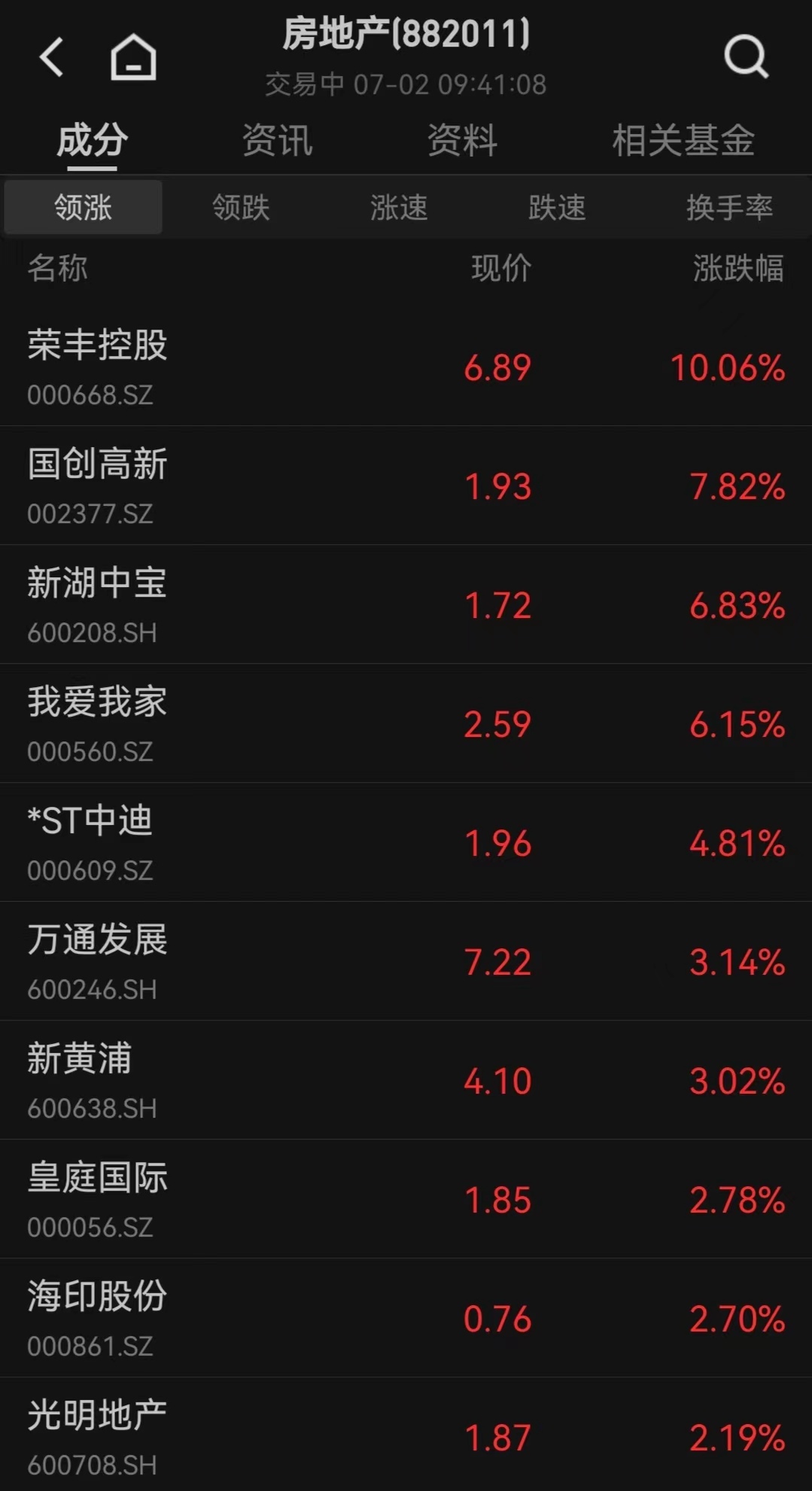This screenshot has width=812, height=1491.
Task: Select the 跌速 sort option
Action: tap(557, 207)
